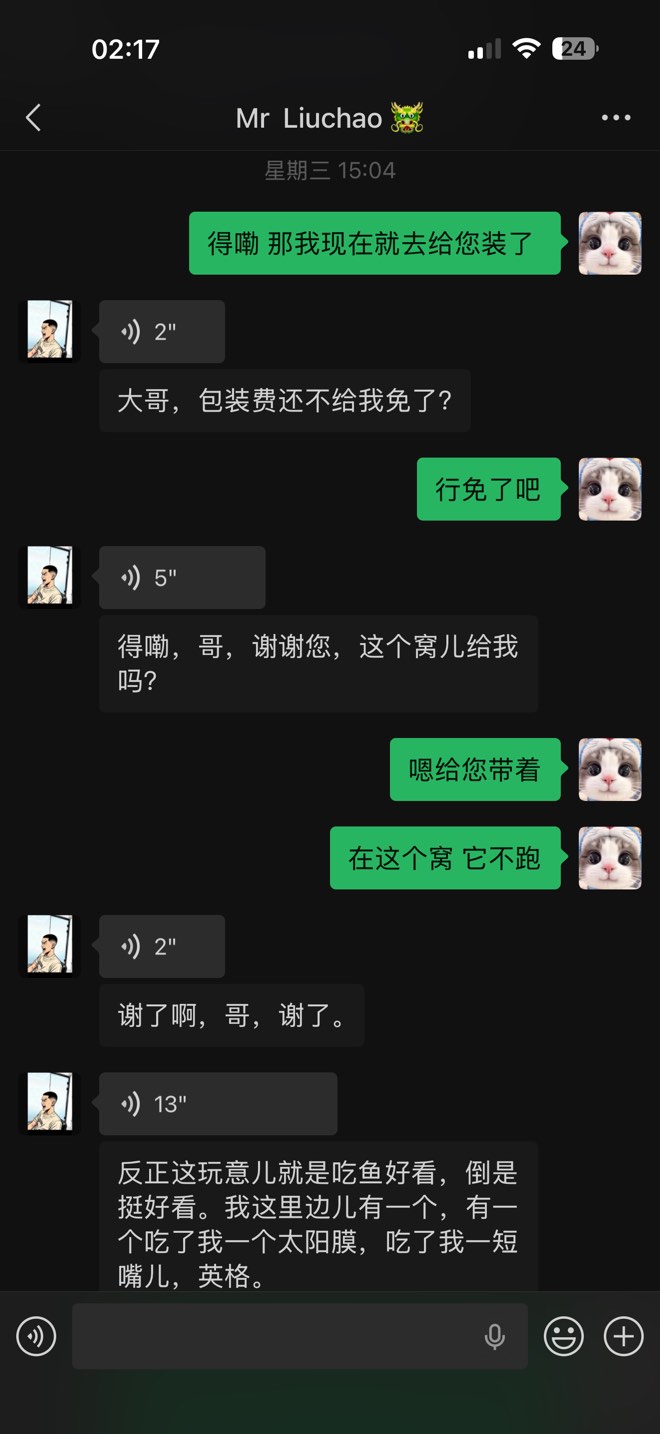Open the plus attachments menu
The image size is (660, 1434).
pos(624,1336)
